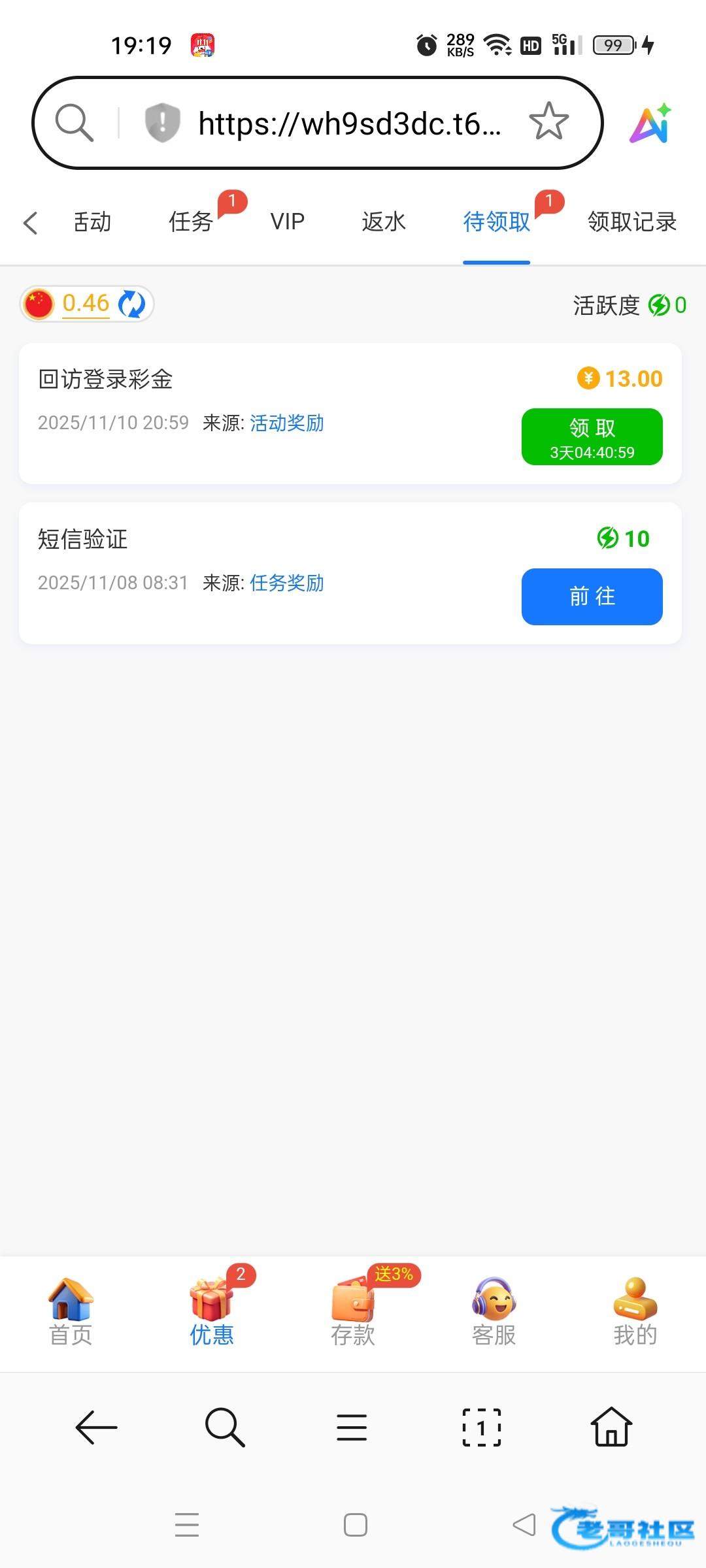The height and width of the screenshot is (1568, 706).
Task: Switch to the 返水 tab
Action: click(384, 222)
